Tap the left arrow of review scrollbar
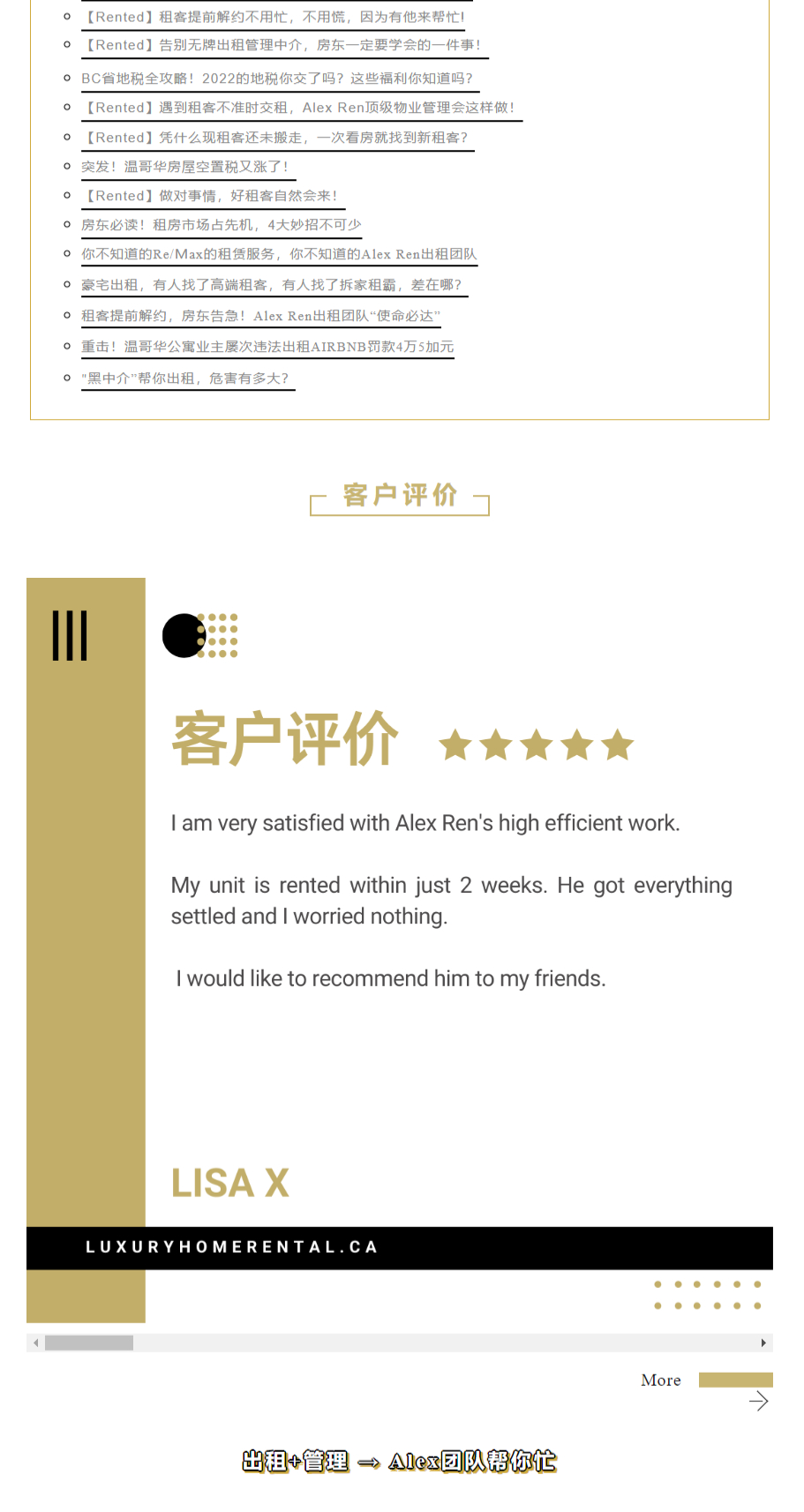The image size is (804, 1512). pos(36,1343)
